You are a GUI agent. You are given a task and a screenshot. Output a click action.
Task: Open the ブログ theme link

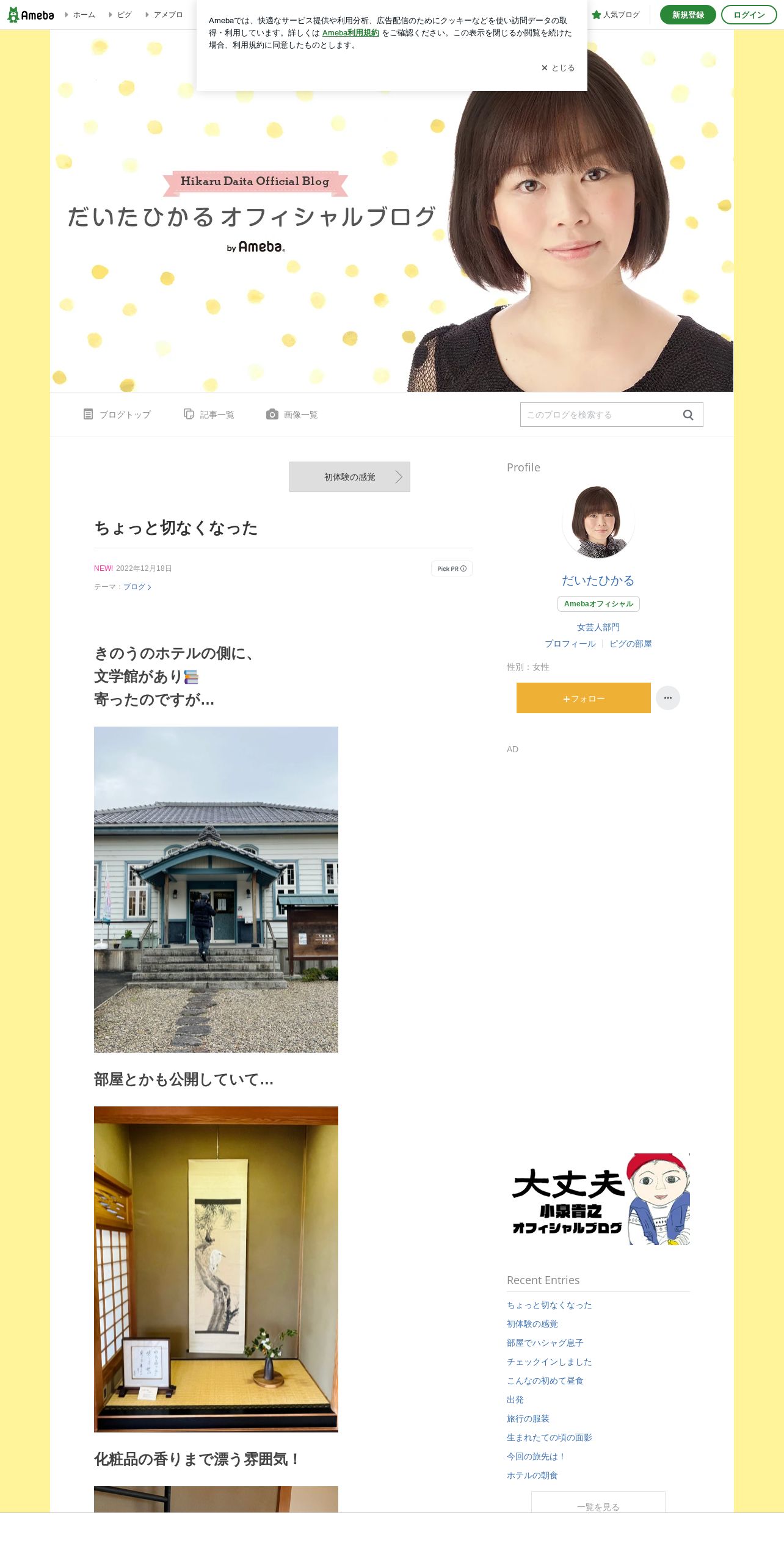[137, 587]
